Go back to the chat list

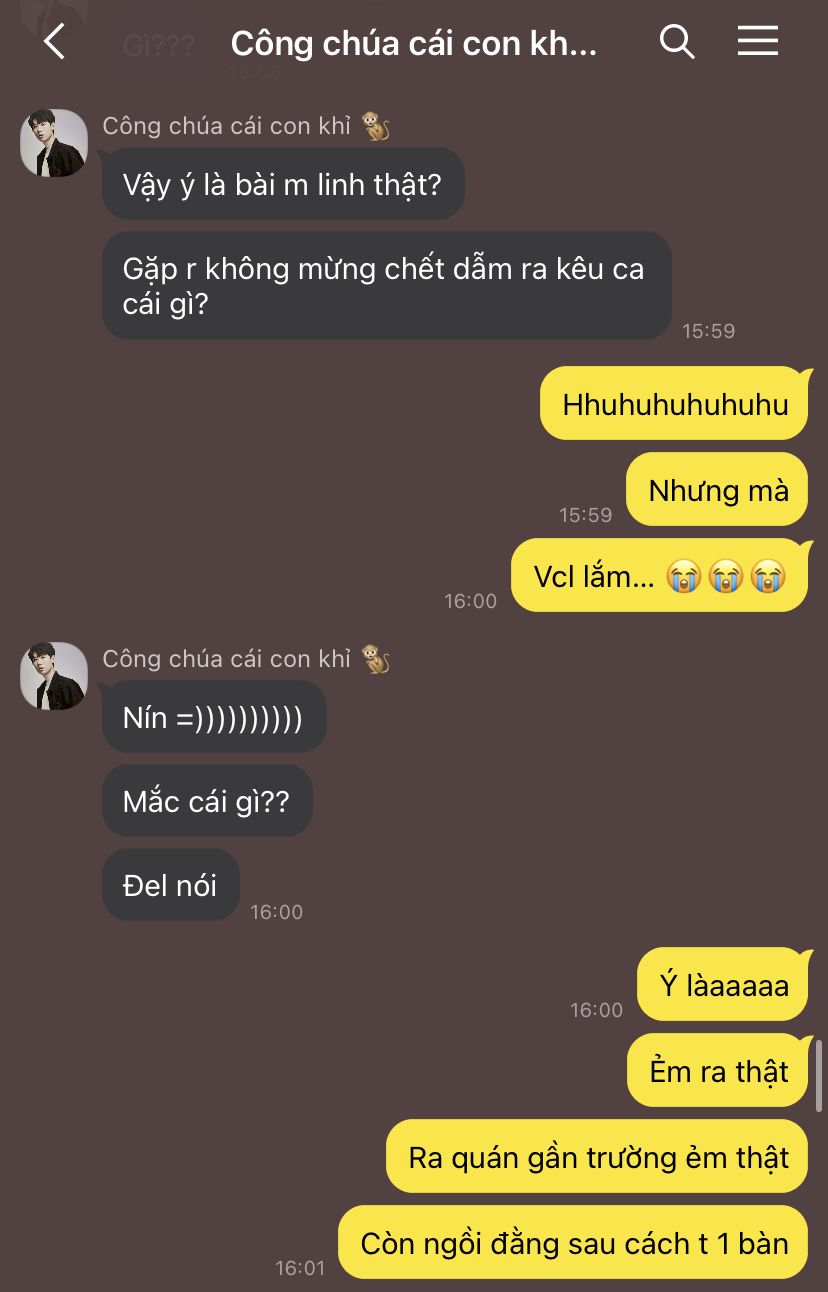coord(54,42)
